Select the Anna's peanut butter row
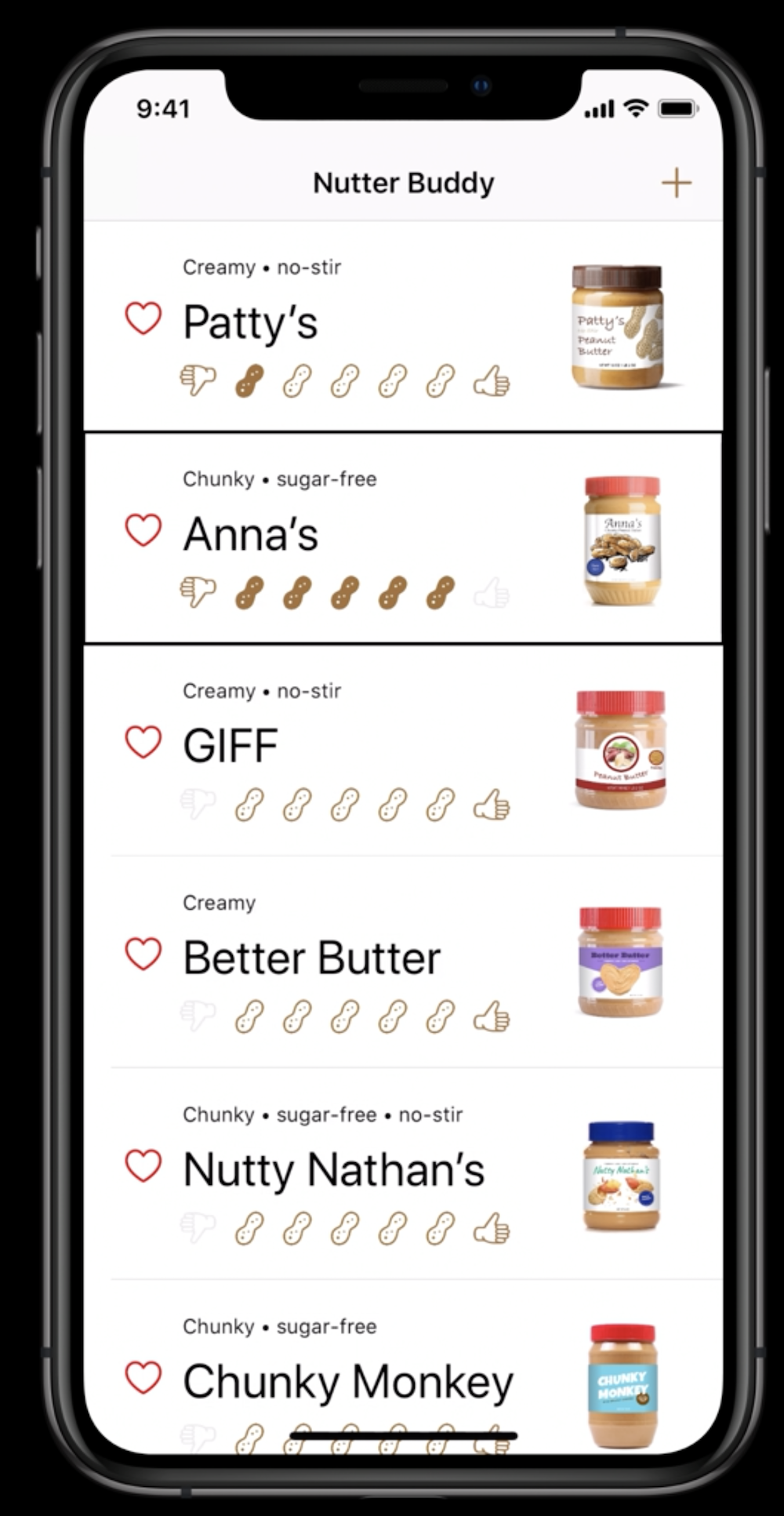 pos(403,538)
